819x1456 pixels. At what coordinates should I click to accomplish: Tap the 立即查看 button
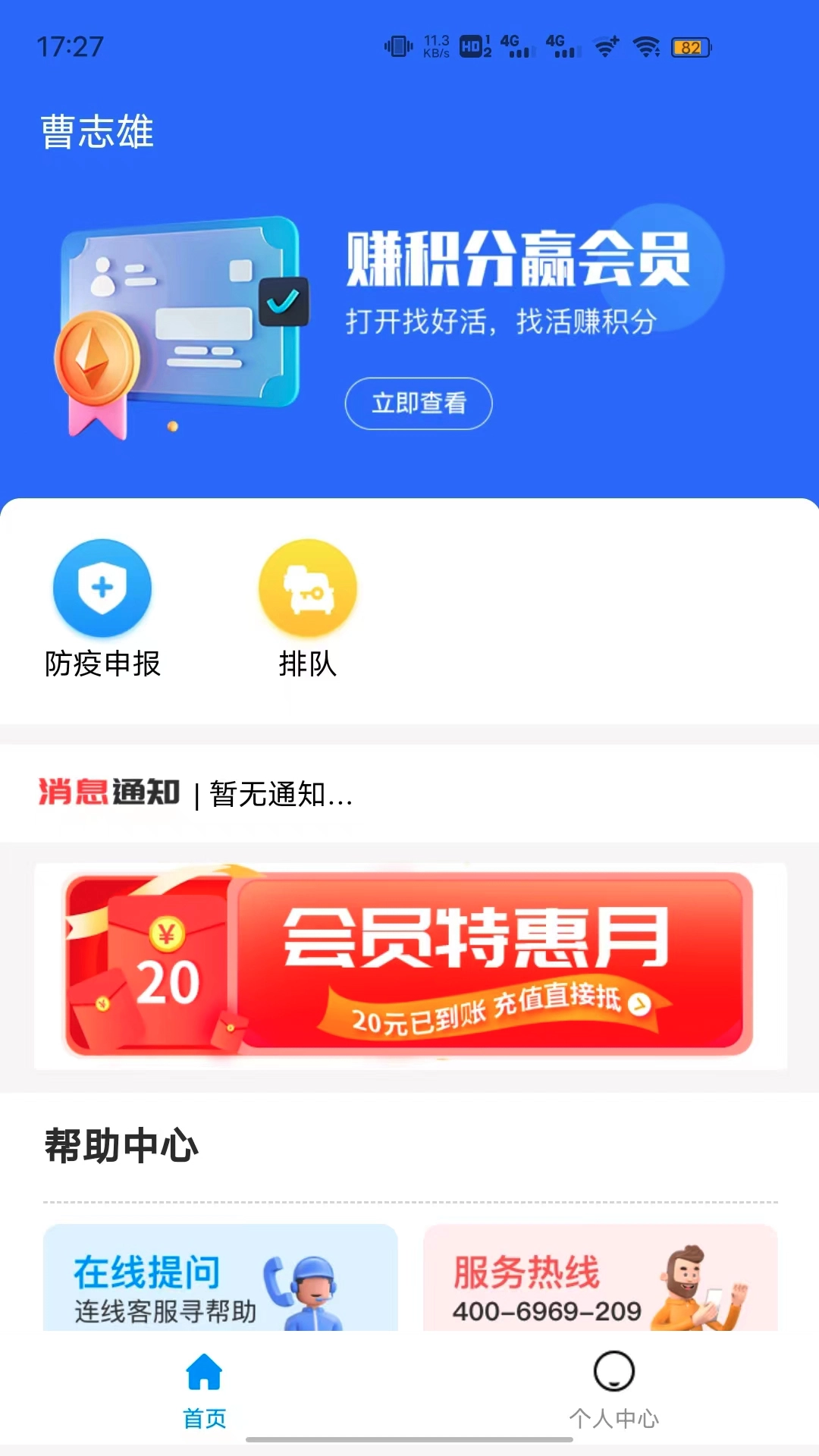419,403
